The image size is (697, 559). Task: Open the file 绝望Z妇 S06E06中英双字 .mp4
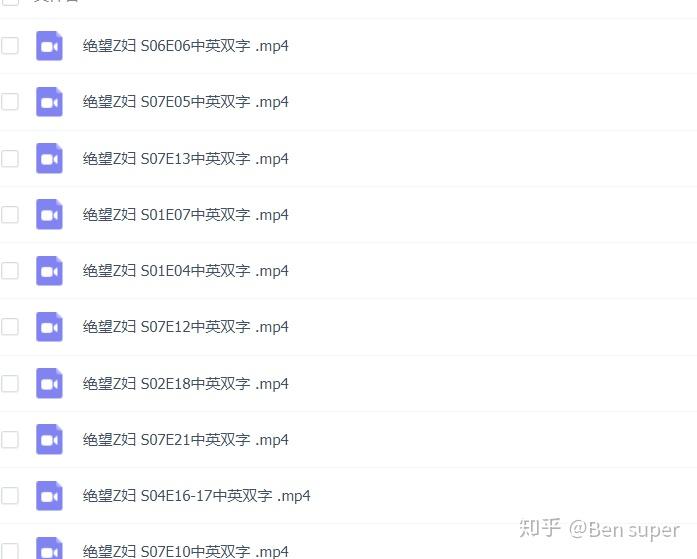pyautogui.click(x=185, y=46)
